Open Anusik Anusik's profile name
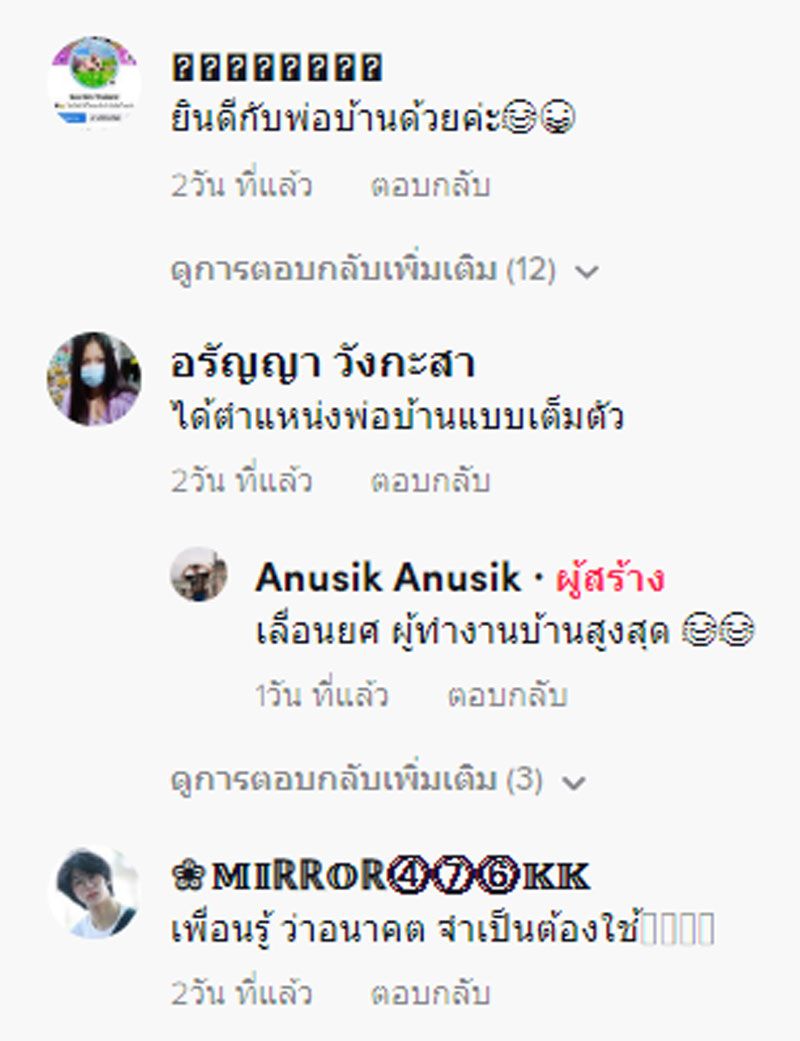This screenshot has width=800, height=1041. point(387,577)
